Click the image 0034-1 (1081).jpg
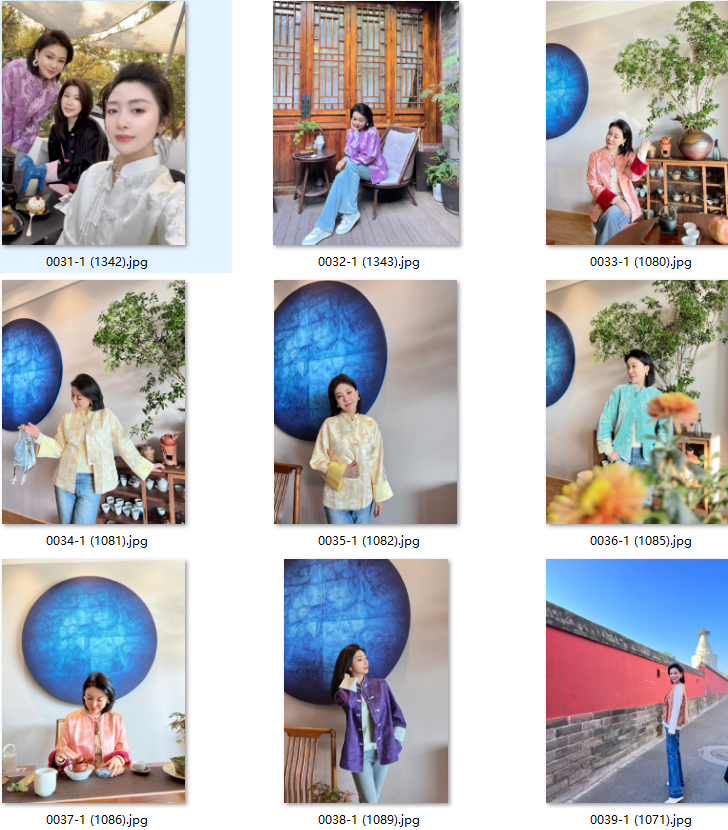Screen dimensions: 728x830 click(94, 402)
